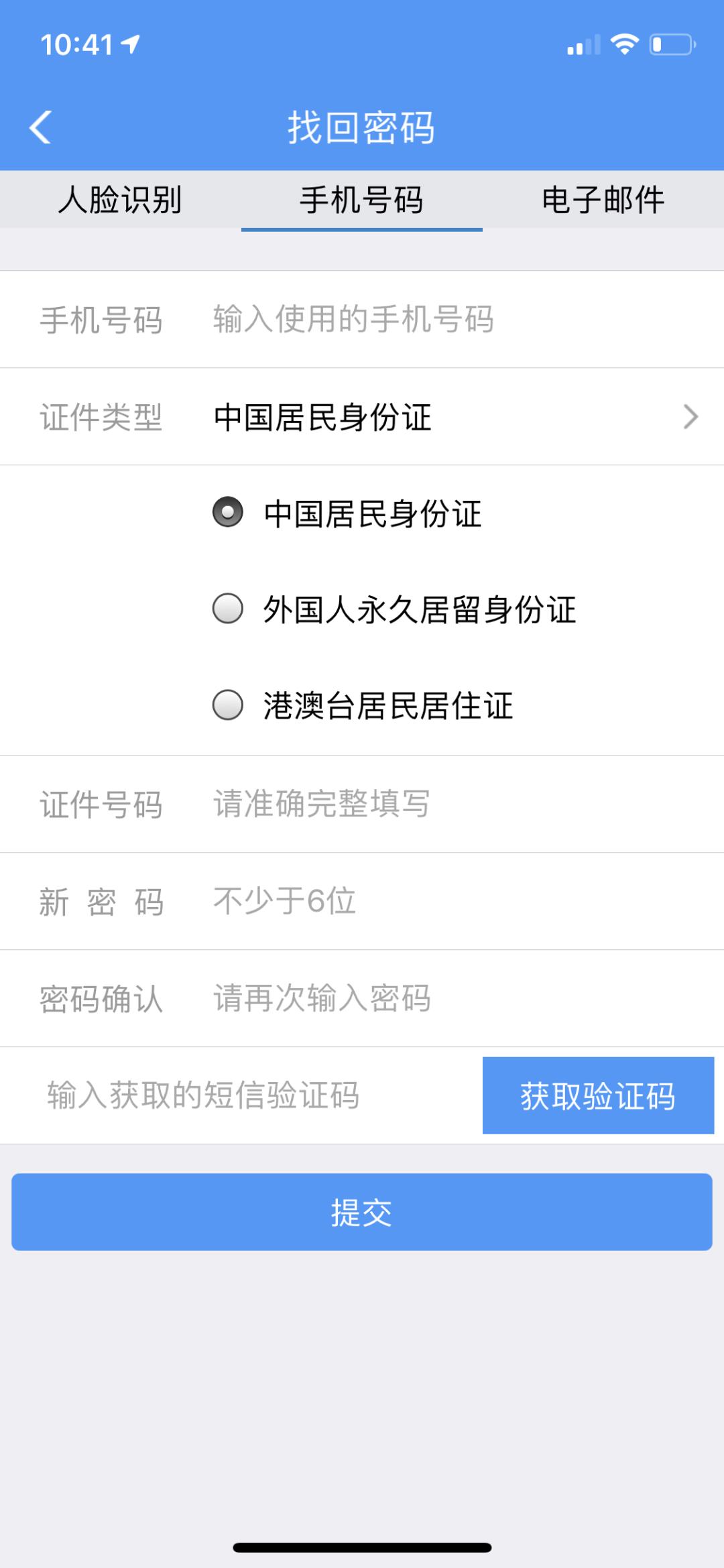Image resolution: width=724 pixels, height=1568 pixels.
Task: Switch to the 电子邮件 tab
Action: coord(603,200)
